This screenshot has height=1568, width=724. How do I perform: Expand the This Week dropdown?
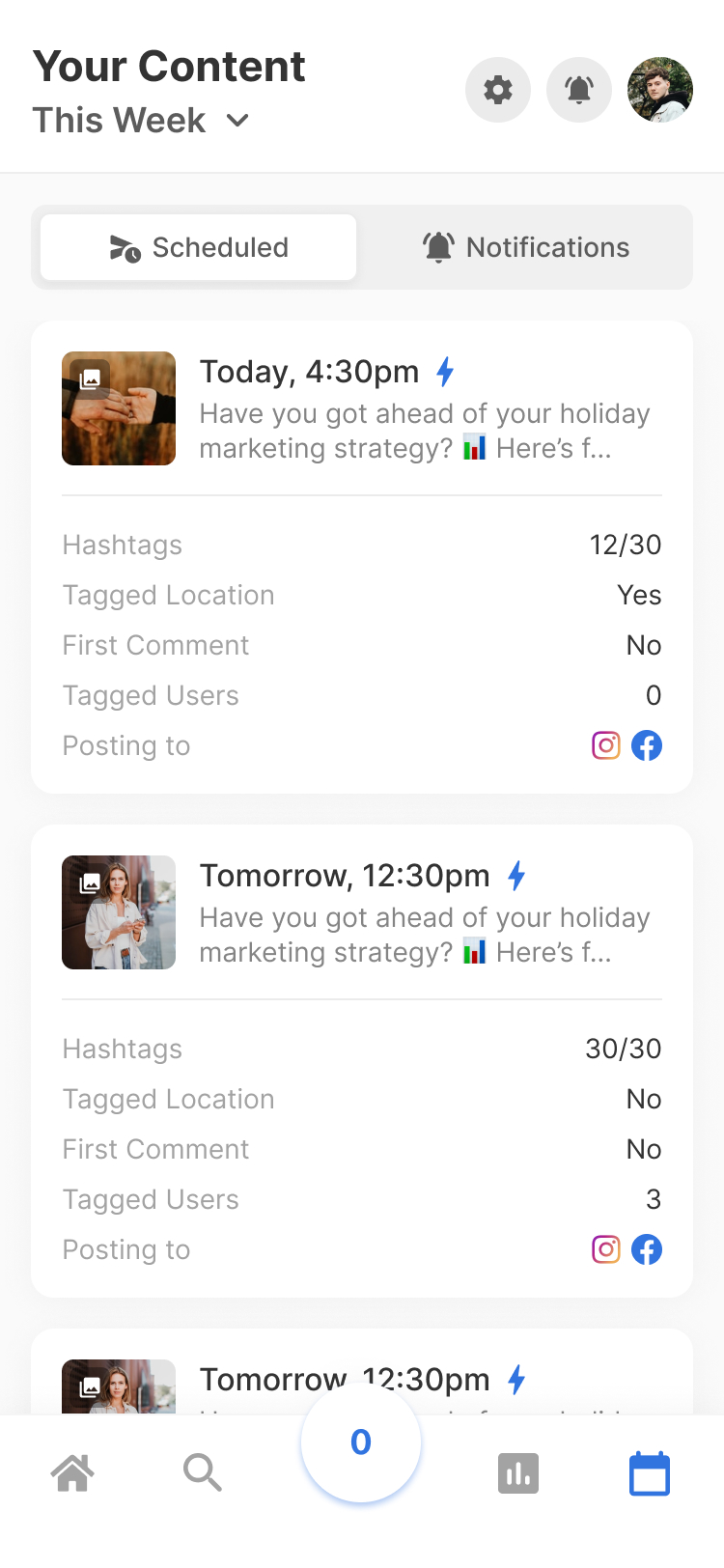pos(141,120)
